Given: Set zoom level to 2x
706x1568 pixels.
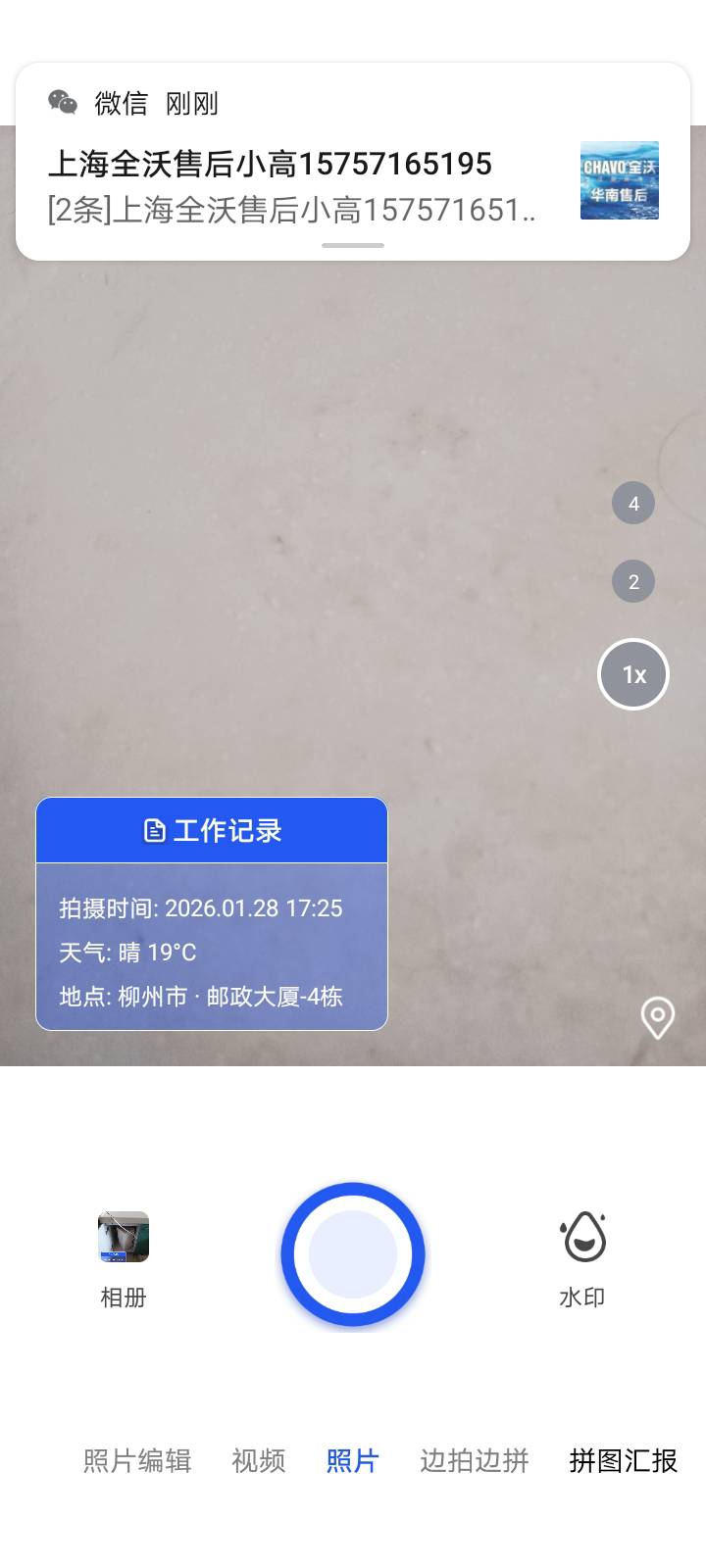Looking at the screenshot, I should (633, 582).
